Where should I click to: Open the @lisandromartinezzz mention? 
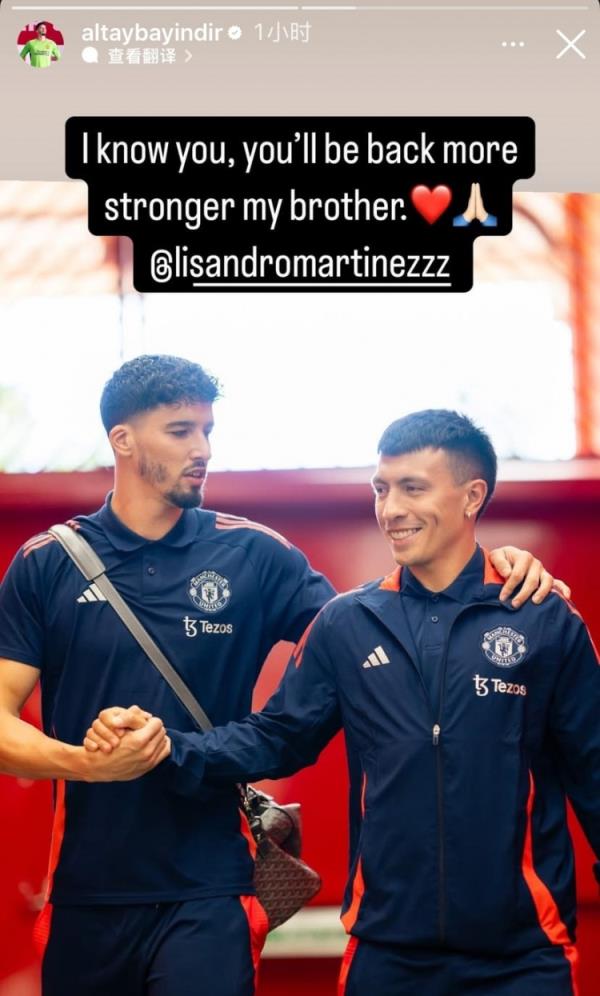[x=302, y=268]
